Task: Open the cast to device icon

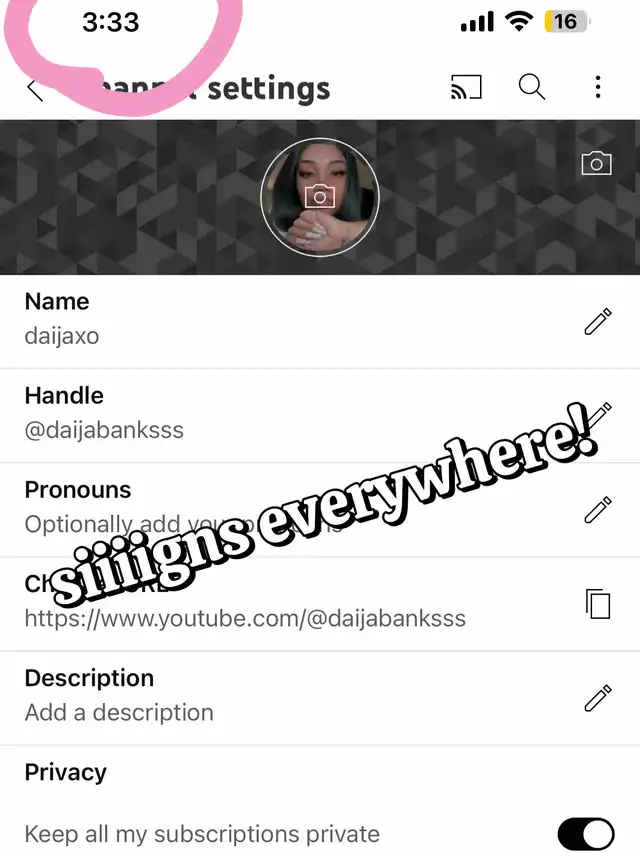Action: (466, 88)
